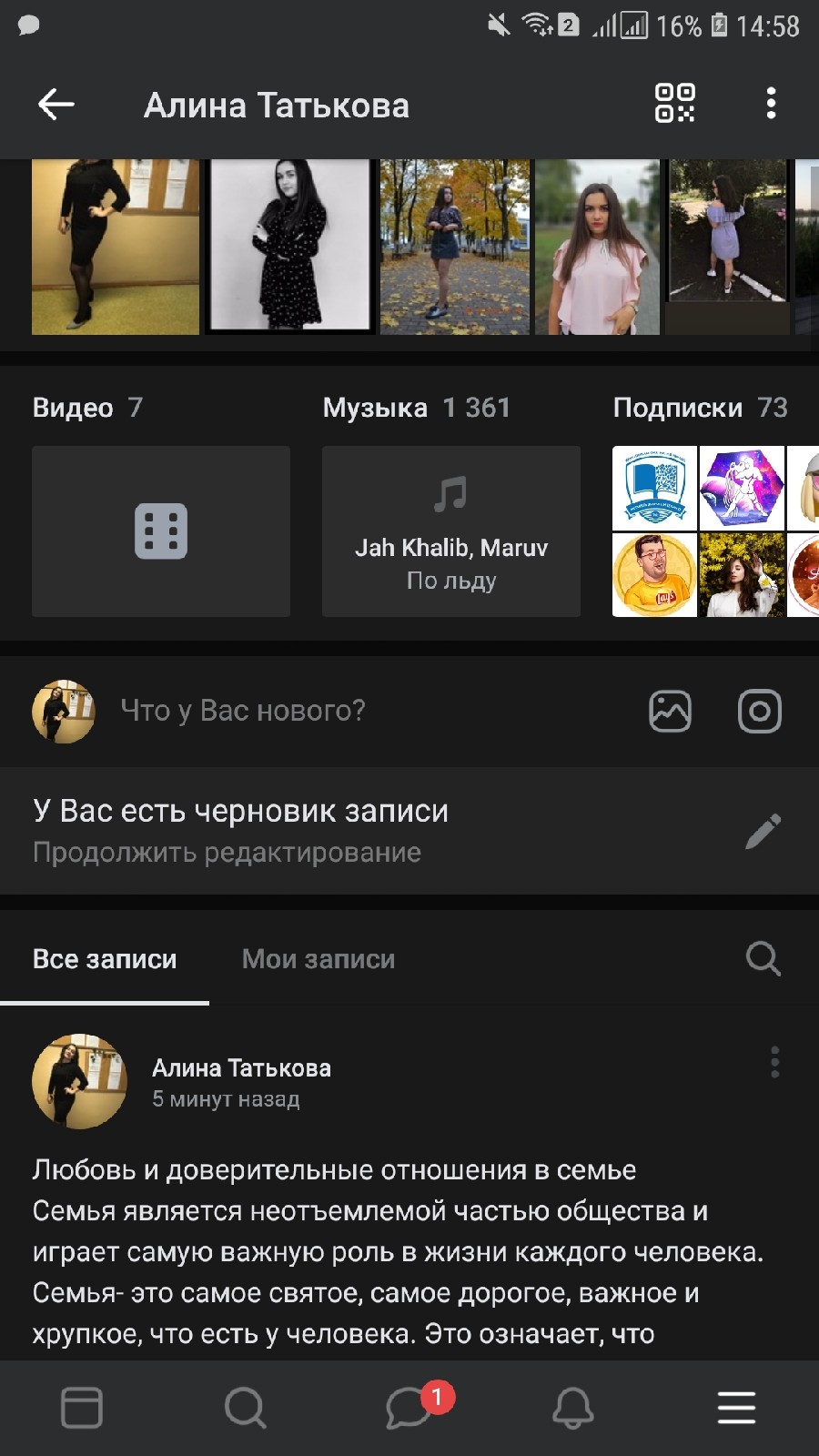Open the autumn park photo
The width and height of the screenshot is (819, 1456).
pyautogui.click(x=454, y=246)
